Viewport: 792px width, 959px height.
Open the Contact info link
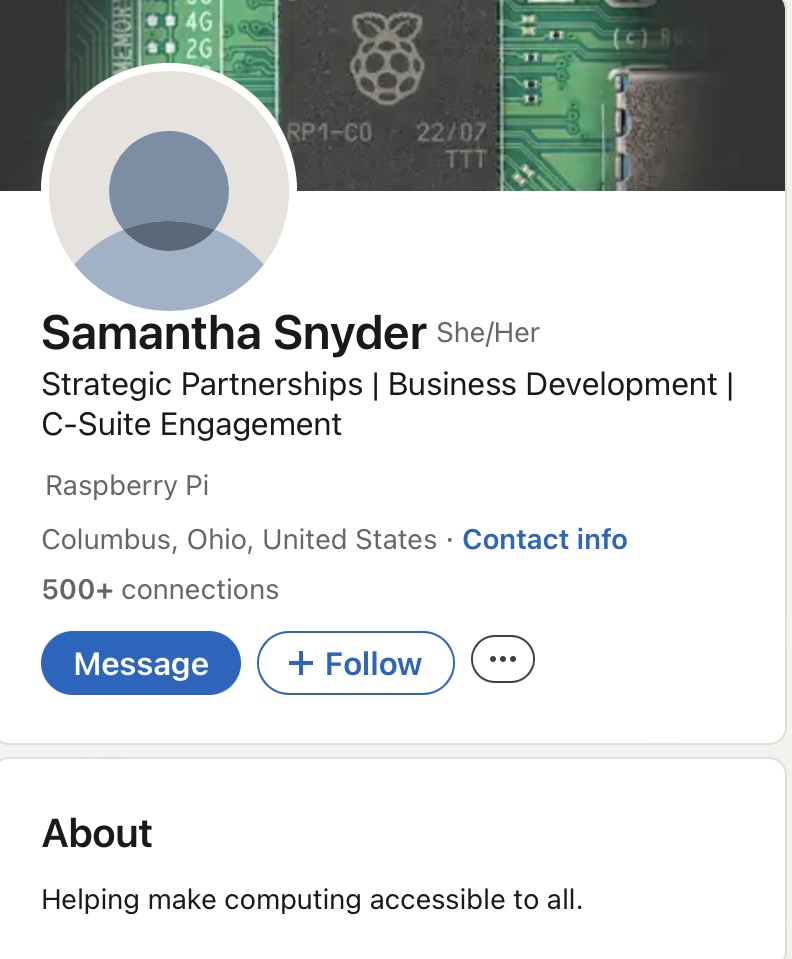545,540
